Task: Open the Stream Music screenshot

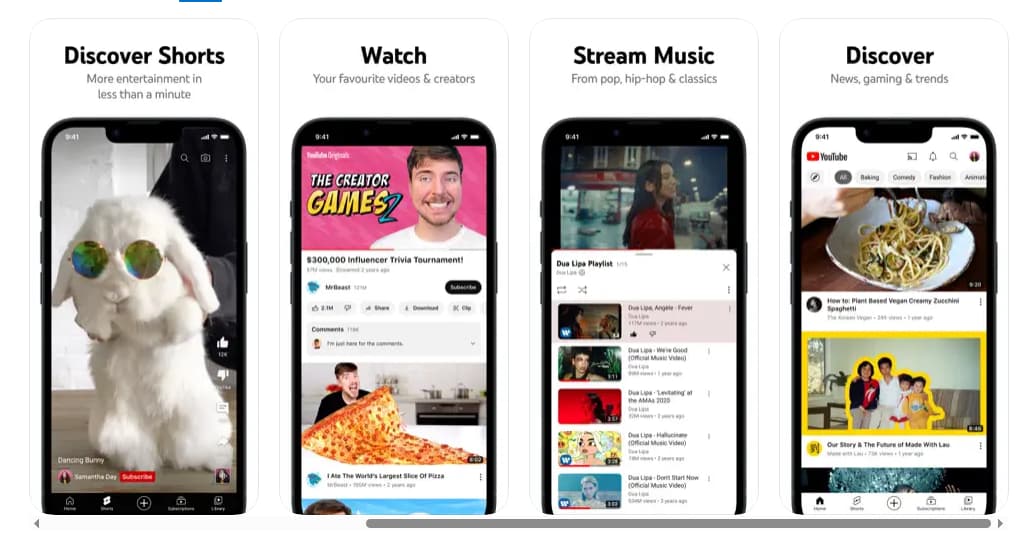Action: coord(644,270)
